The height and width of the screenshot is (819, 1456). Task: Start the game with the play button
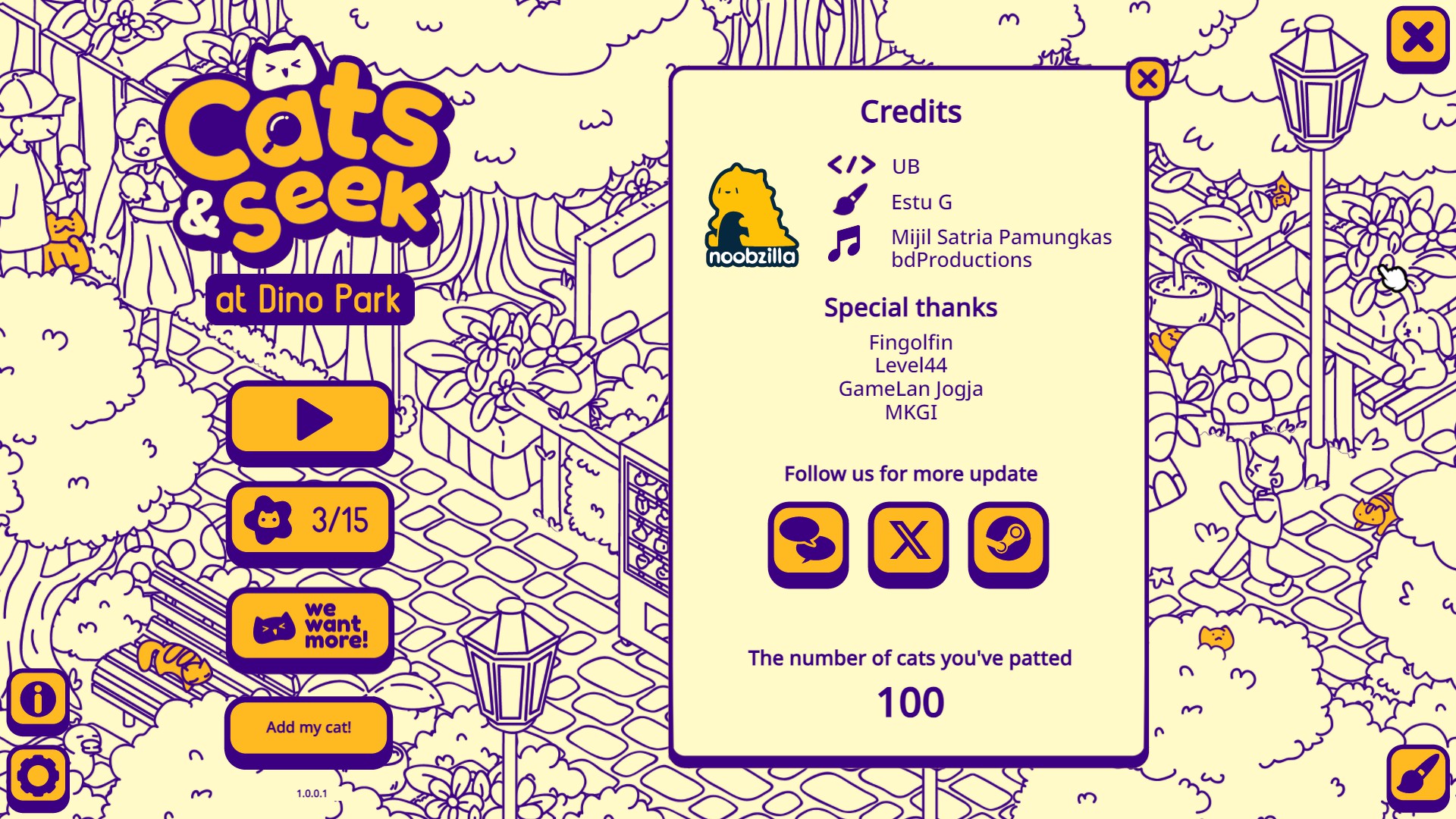tap(310, 419)
